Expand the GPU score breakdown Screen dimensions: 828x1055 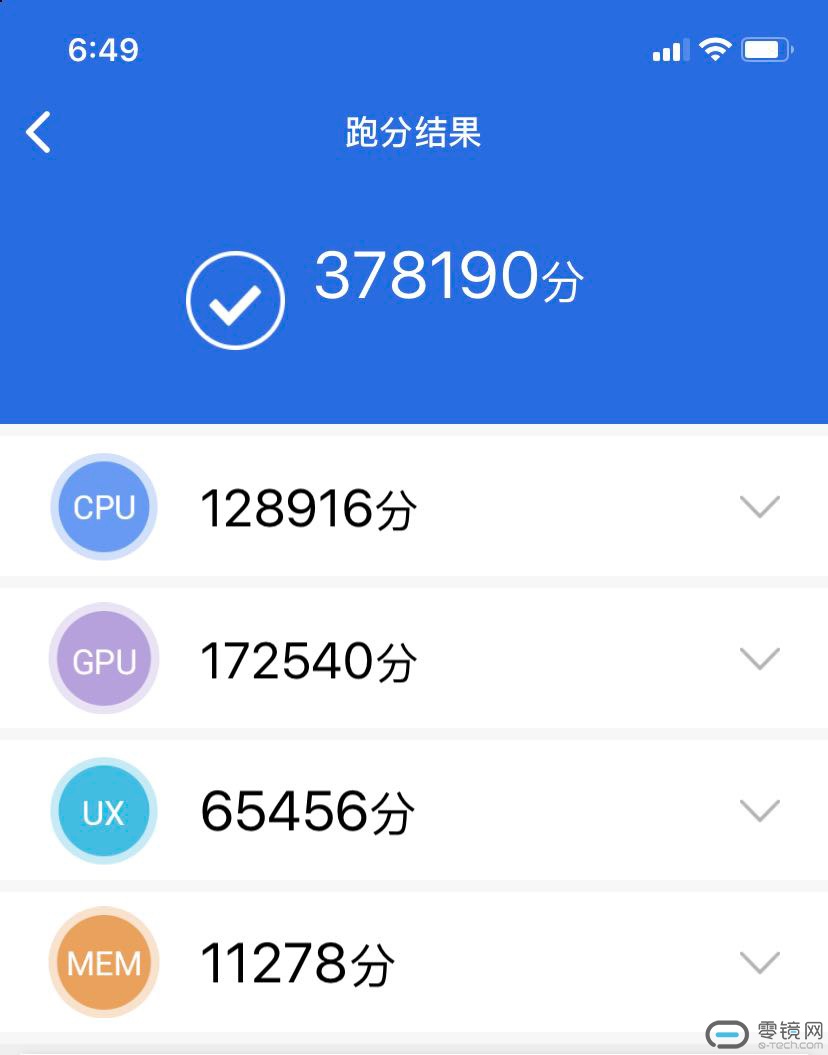[759, 660]
